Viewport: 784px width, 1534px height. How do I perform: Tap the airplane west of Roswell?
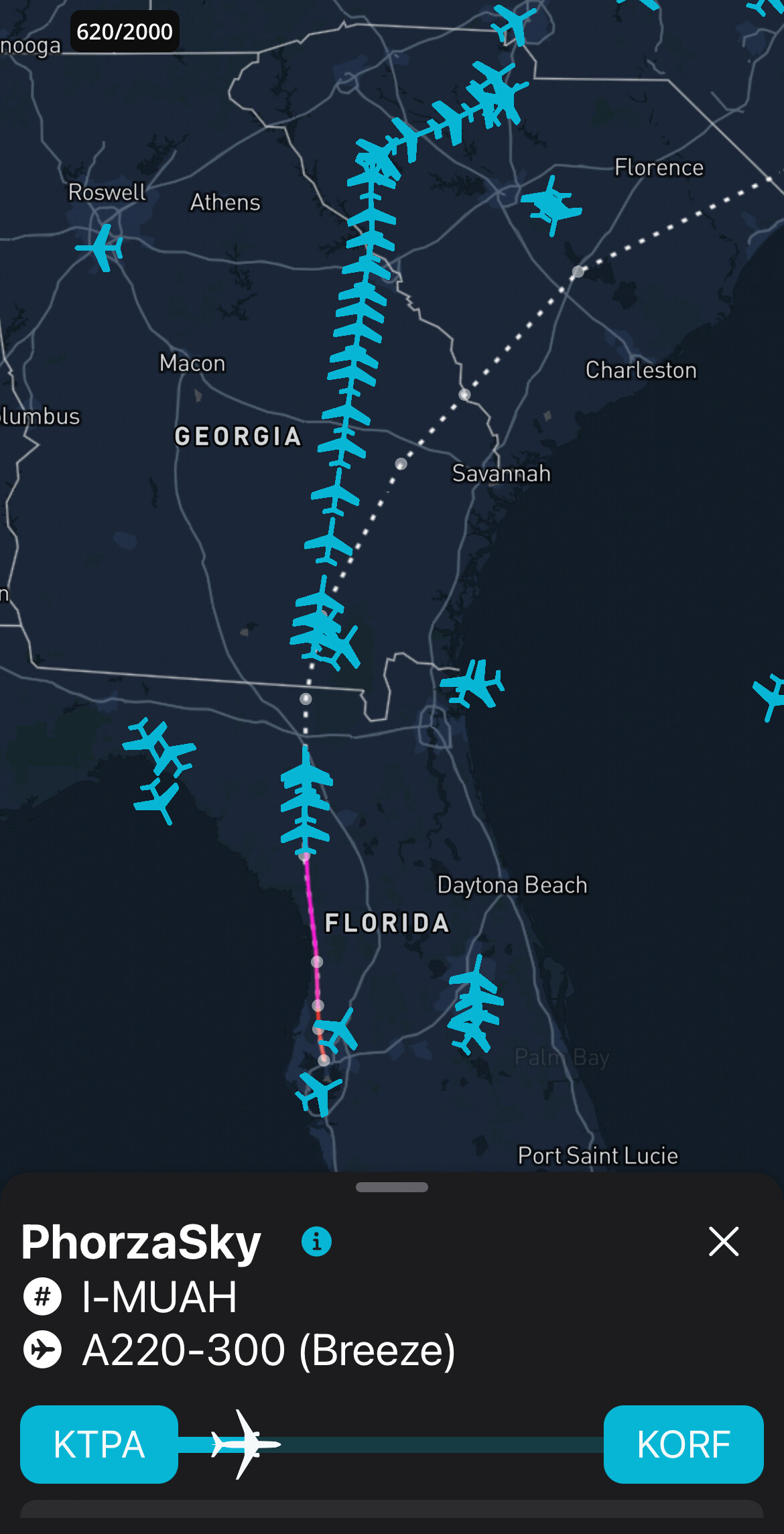[x=101, y=248]
